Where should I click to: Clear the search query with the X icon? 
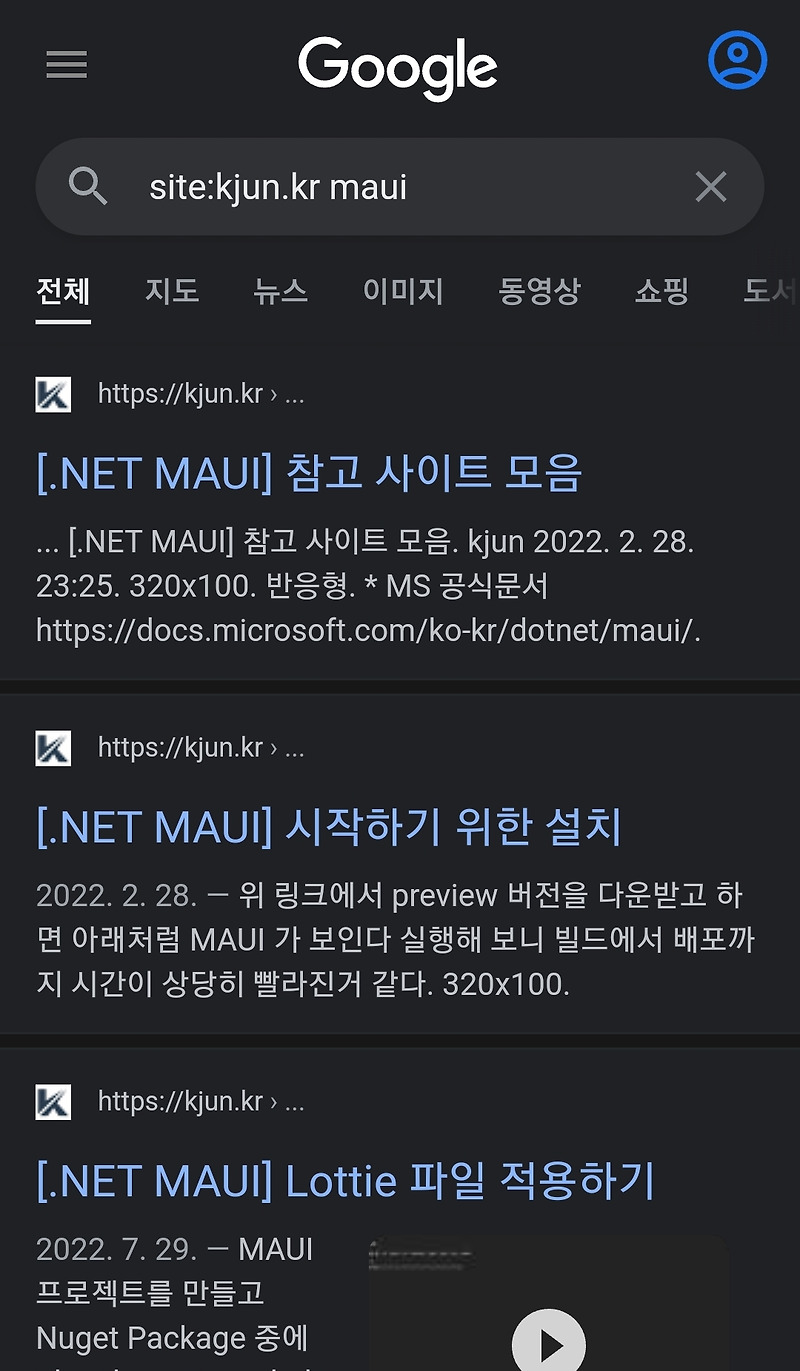point(710,186)
